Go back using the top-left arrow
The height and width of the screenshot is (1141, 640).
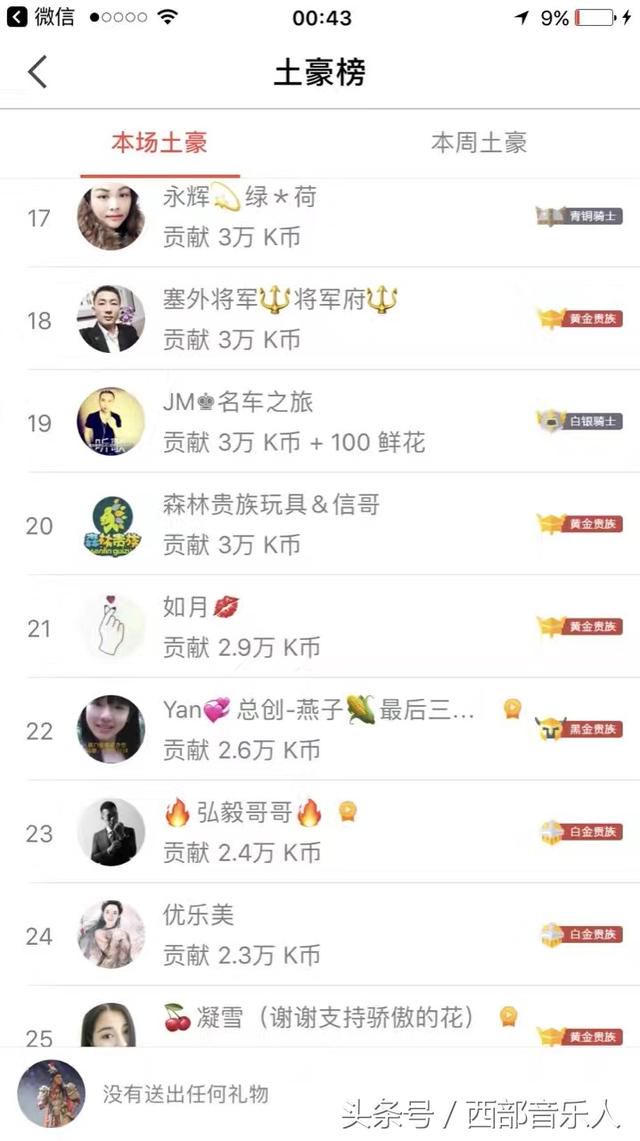(37, 72)
